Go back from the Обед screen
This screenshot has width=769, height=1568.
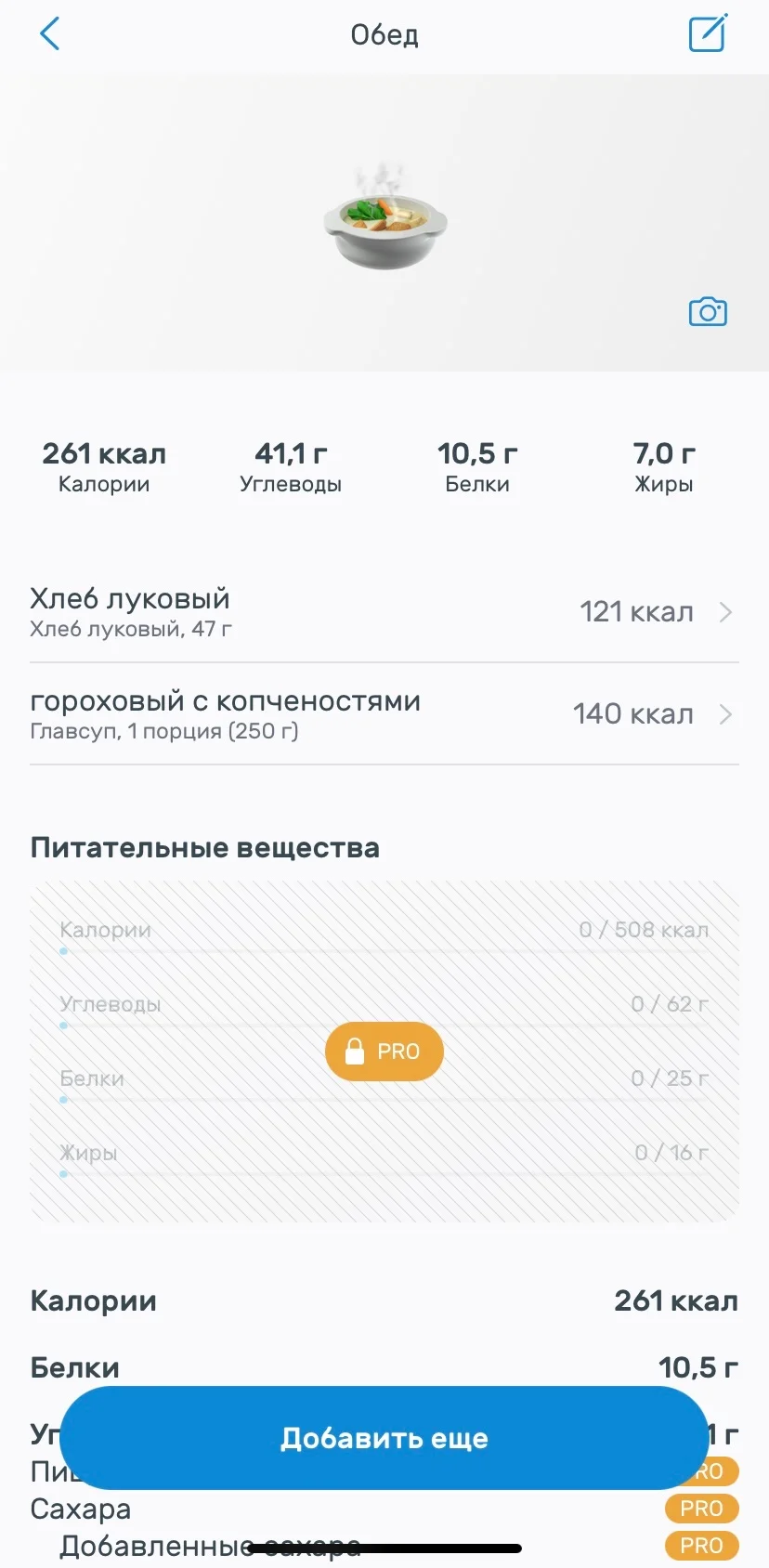pyautogui.click(x=50, y=34)
